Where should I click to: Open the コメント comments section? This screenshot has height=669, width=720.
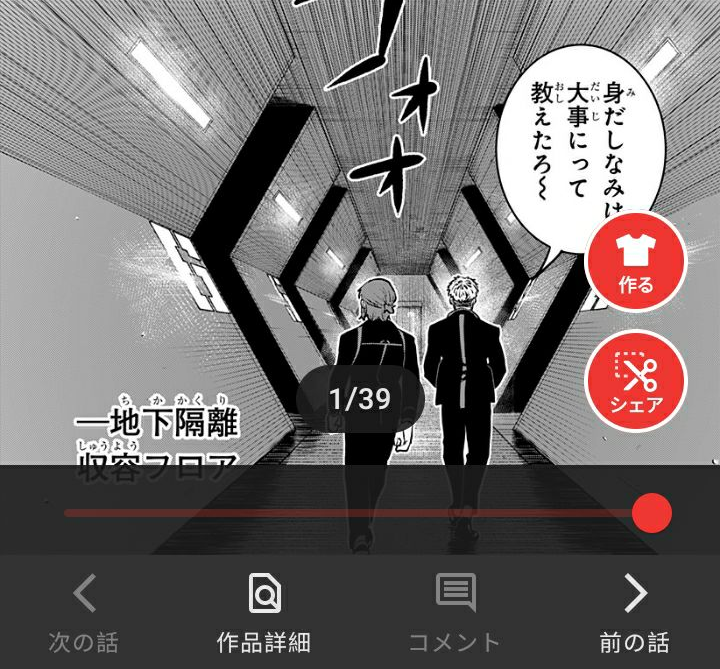455,611
